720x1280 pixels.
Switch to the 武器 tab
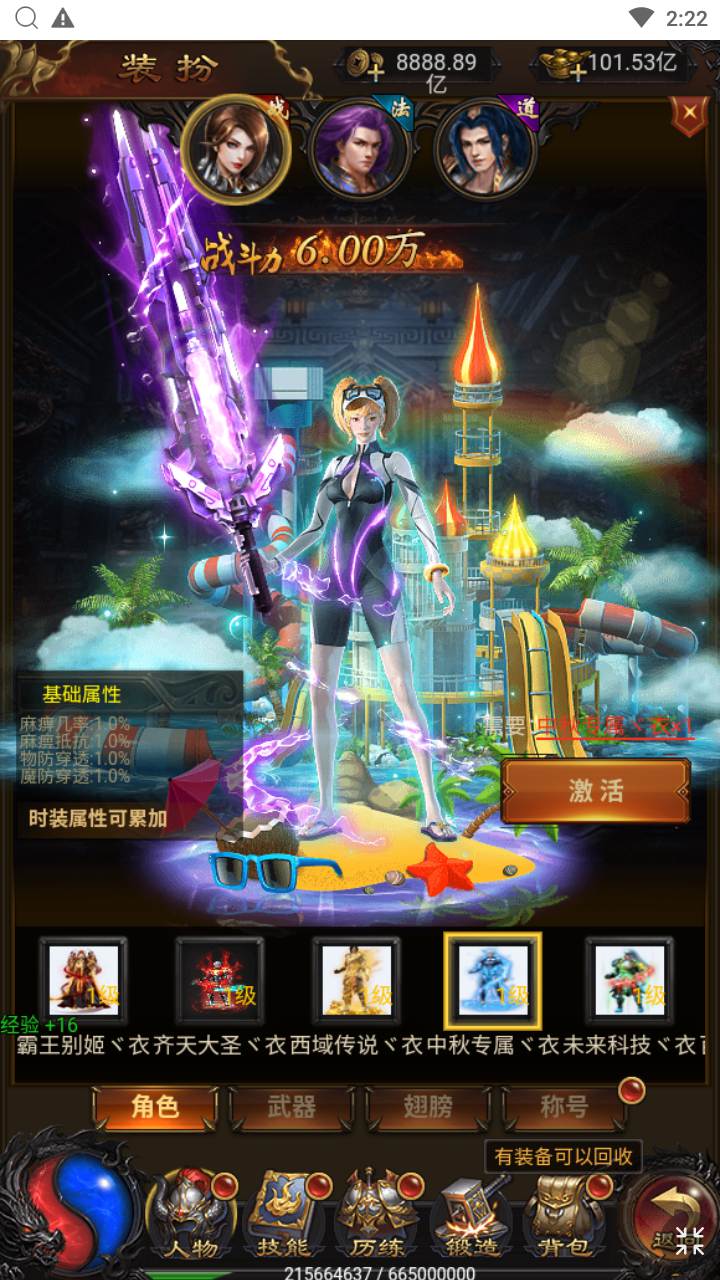click(x=291, y=1107)
